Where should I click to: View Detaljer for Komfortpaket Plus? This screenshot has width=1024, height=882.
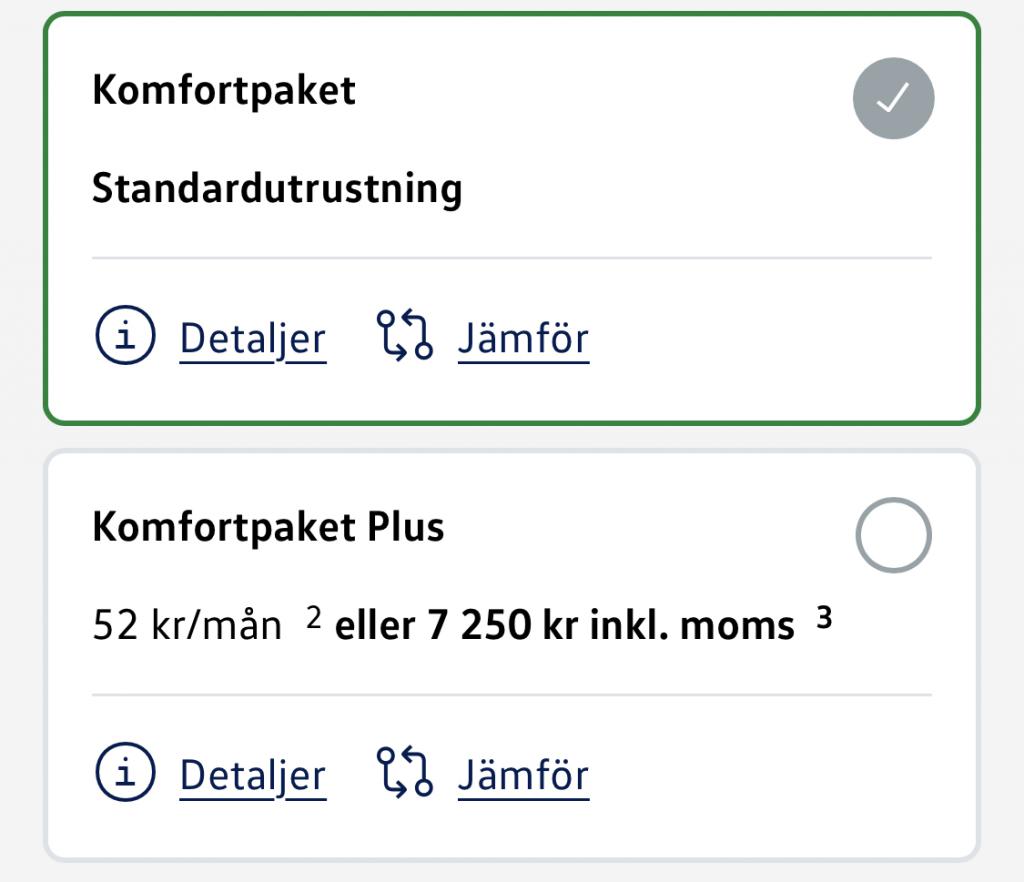tap(252, 775)
